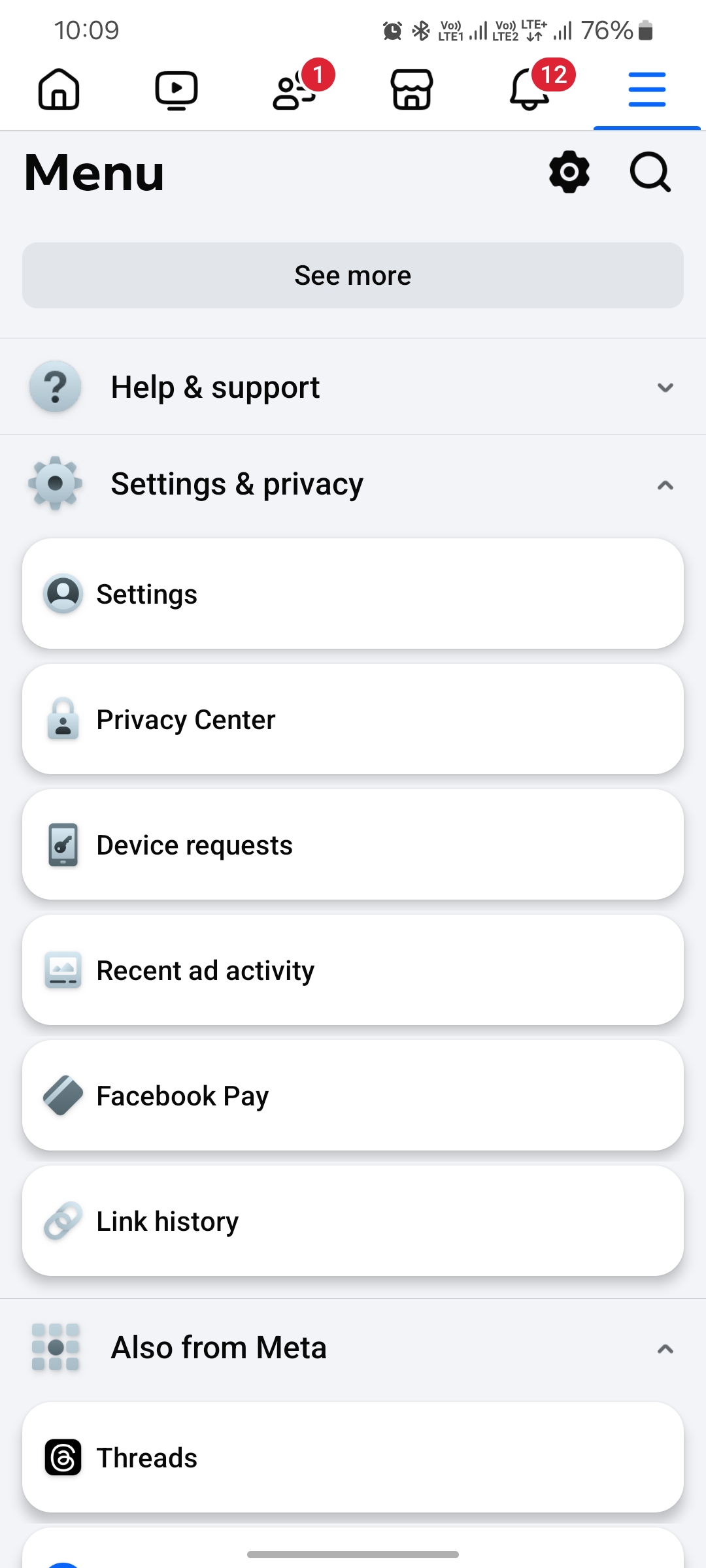
Task: Open the notifications bell
Action: coord(531,90)
